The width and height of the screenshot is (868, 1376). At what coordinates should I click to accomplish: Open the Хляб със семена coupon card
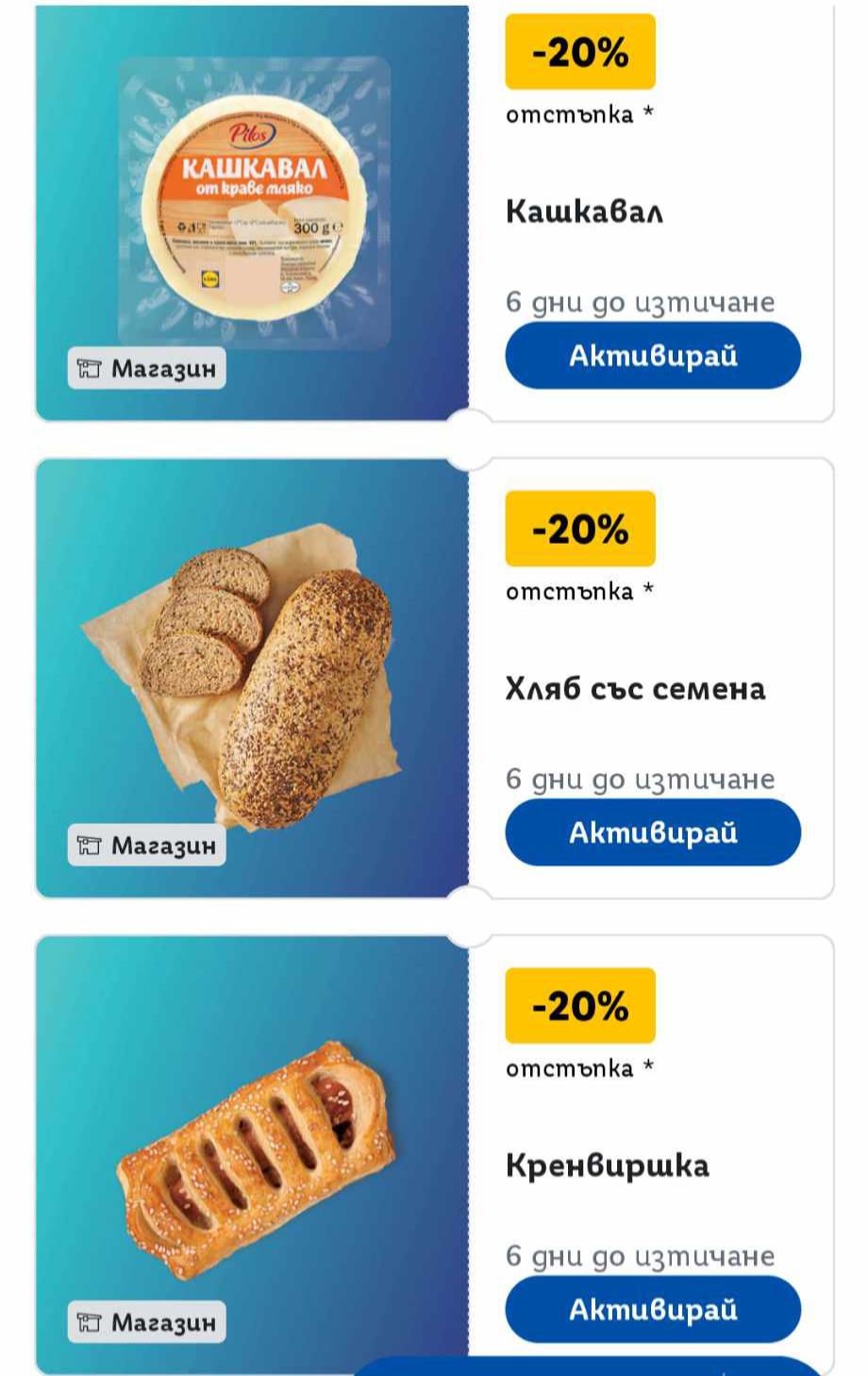pos(635,689)
